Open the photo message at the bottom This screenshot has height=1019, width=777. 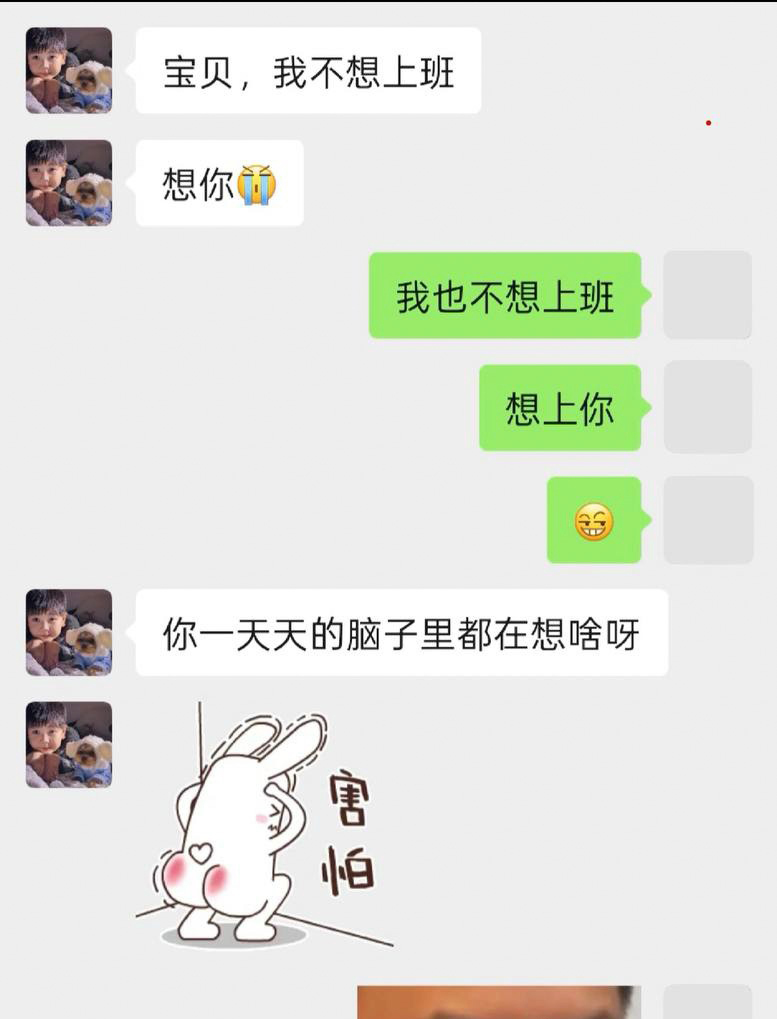[x=498, y=1002]
